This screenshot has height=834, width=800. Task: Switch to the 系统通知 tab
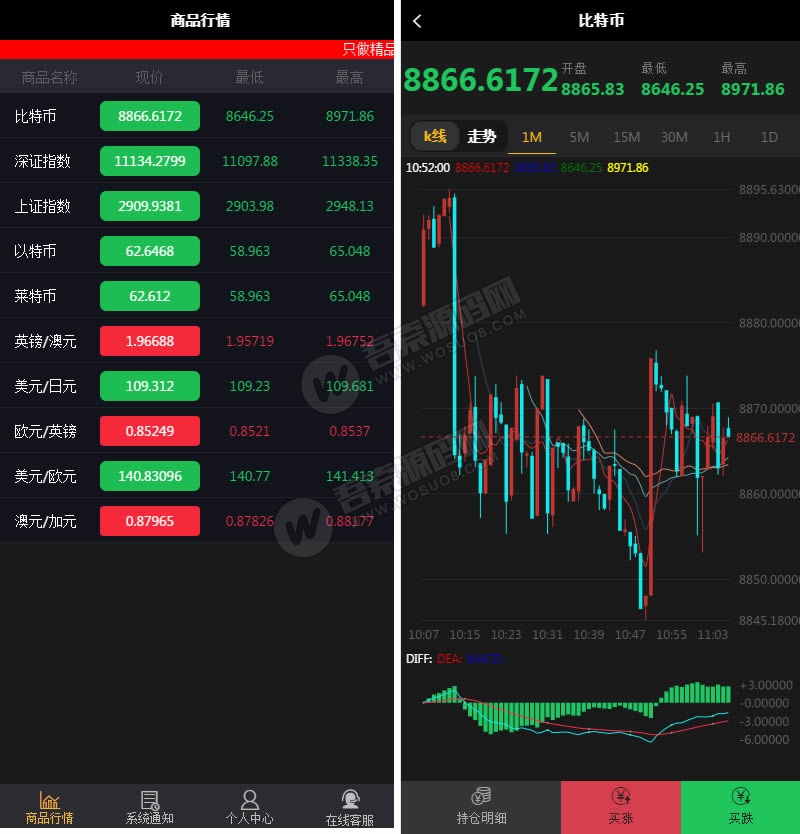tap(149, 808)
